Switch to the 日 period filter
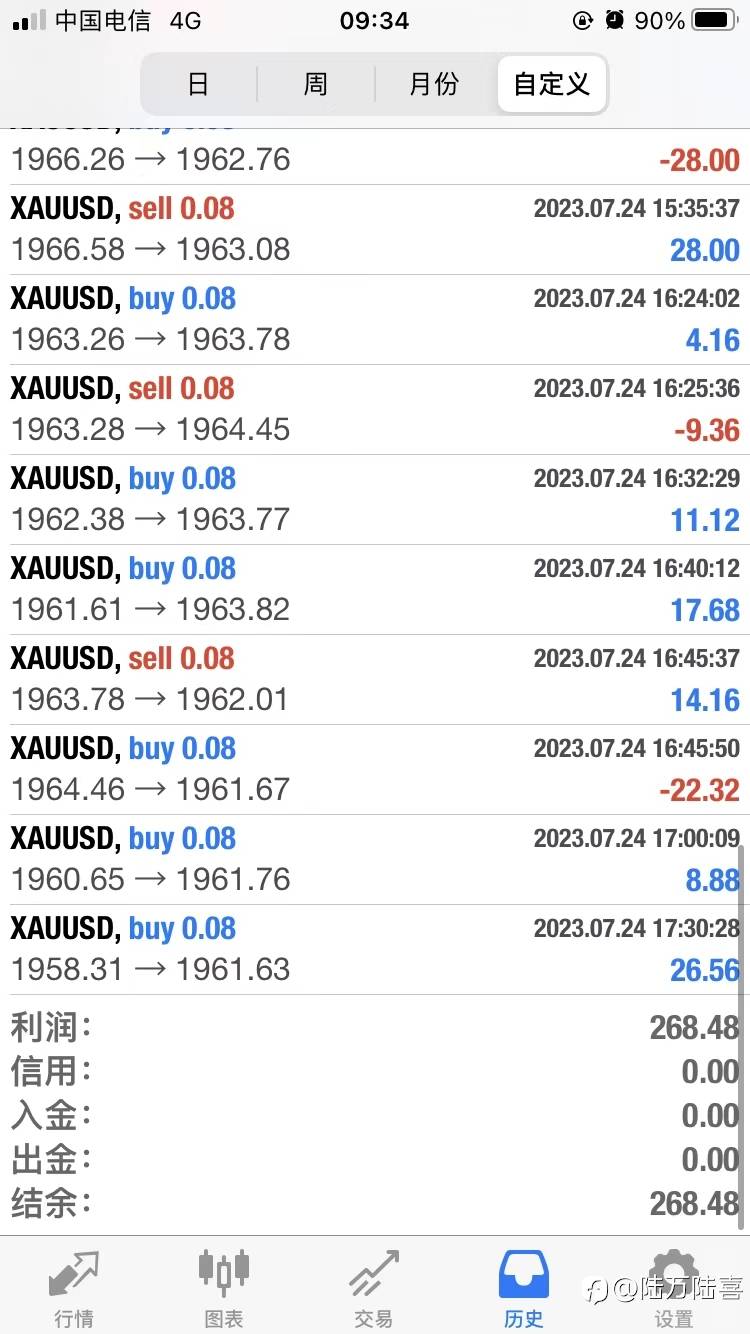 [199, 84]
